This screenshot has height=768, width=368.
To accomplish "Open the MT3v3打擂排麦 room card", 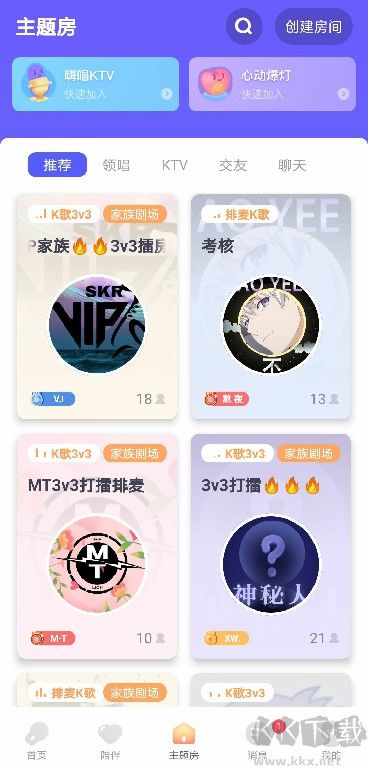I will 97,546.
